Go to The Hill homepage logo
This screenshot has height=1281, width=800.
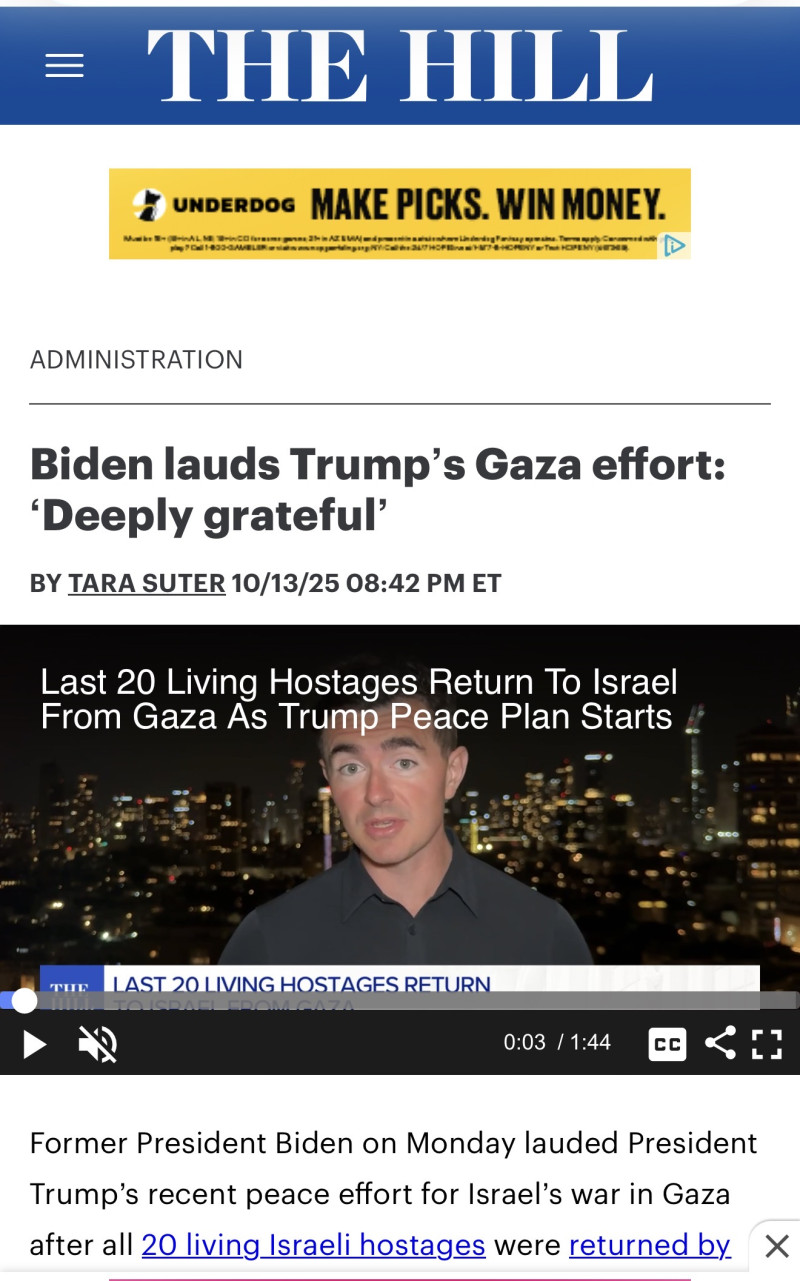click(400, 66)
